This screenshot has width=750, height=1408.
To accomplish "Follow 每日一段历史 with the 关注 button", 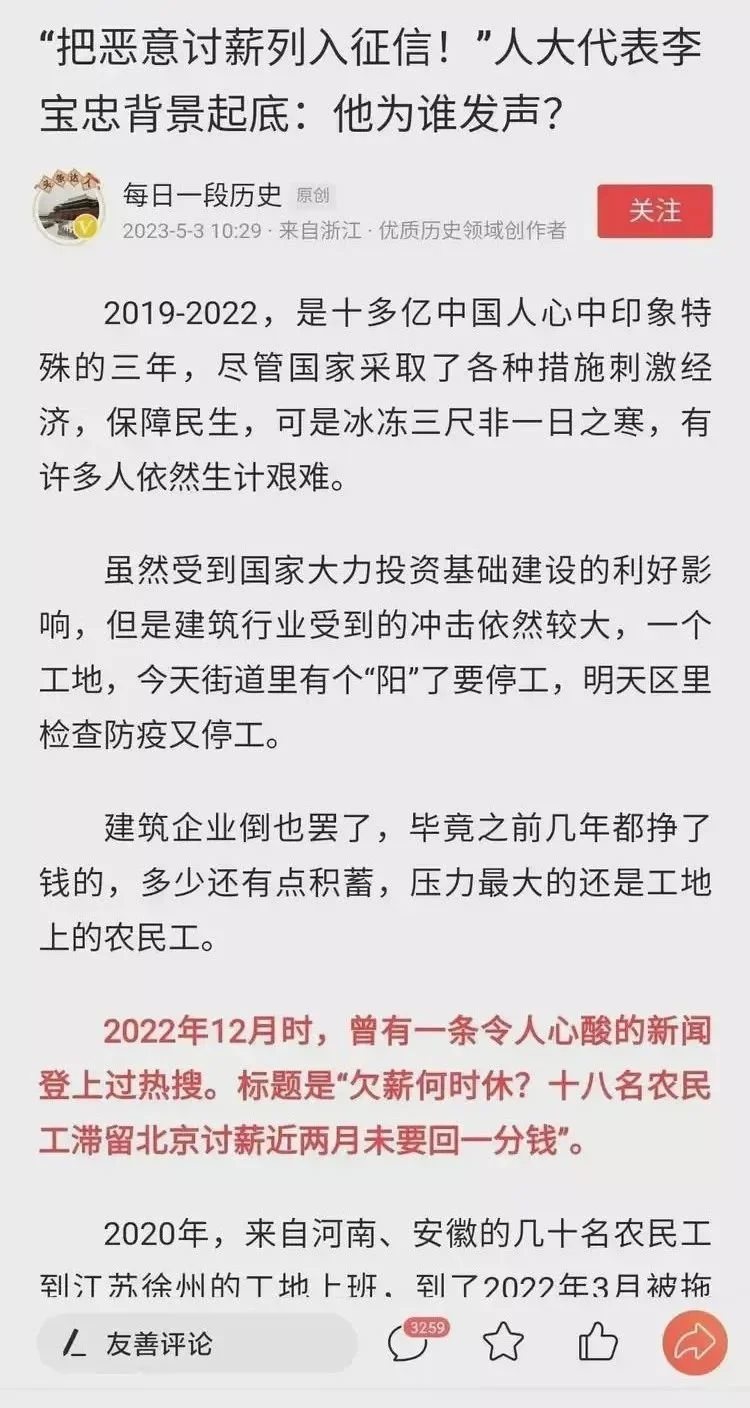I will coord(655,211).
